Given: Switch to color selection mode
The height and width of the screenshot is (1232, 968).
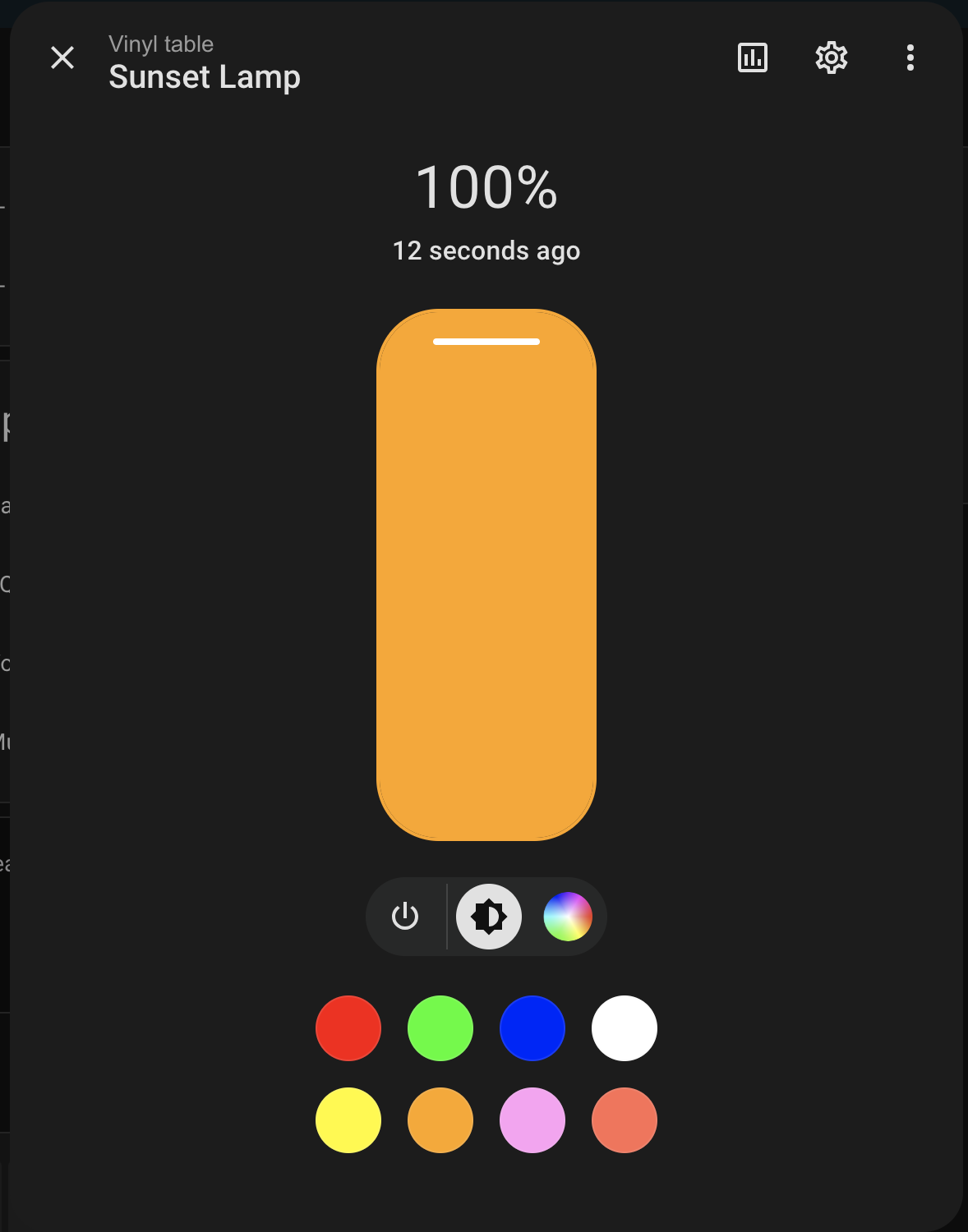Looking at the screenshot, I should (x=566, y=917).
